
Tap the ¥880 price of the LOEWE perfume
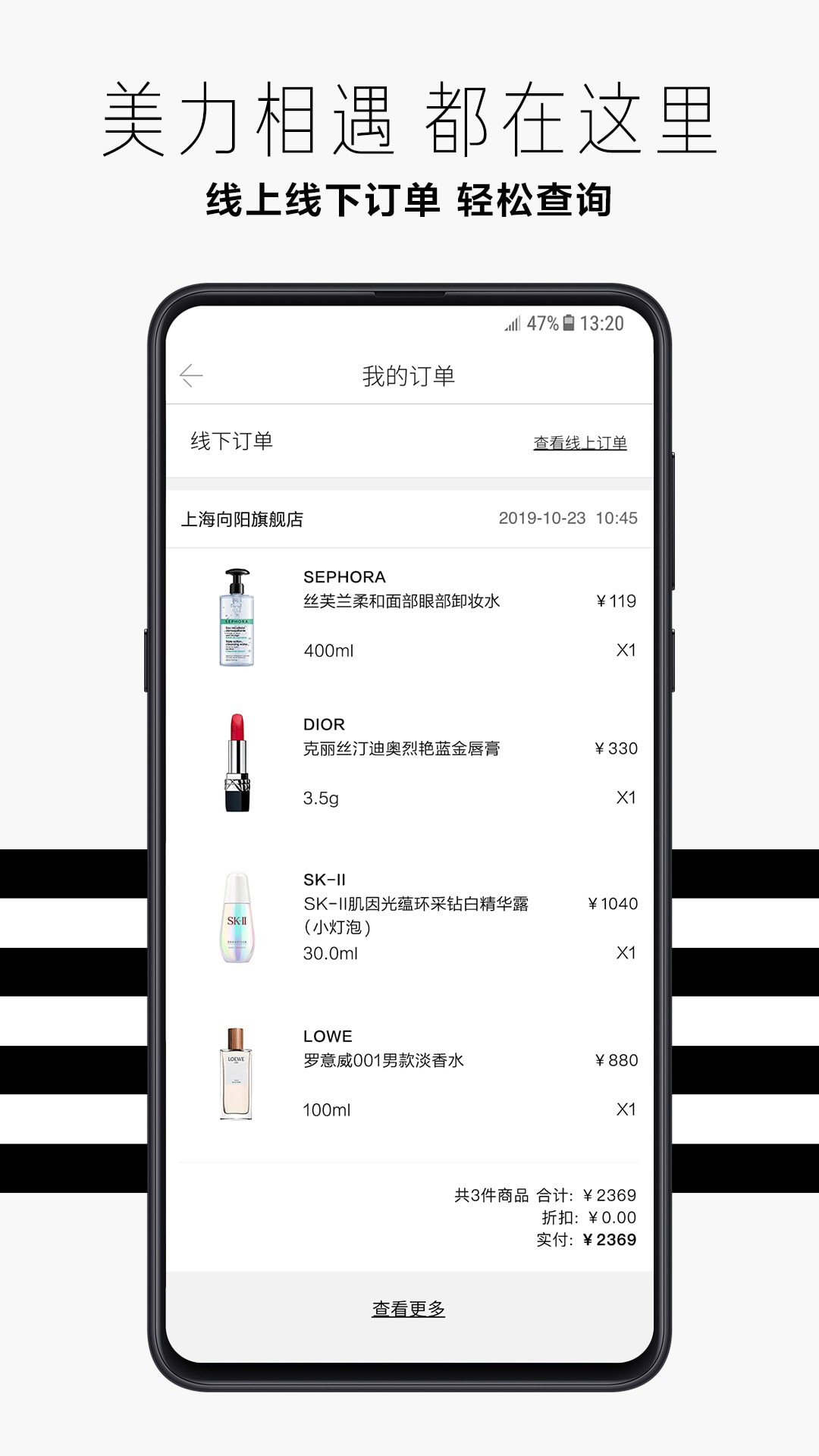616,1062
